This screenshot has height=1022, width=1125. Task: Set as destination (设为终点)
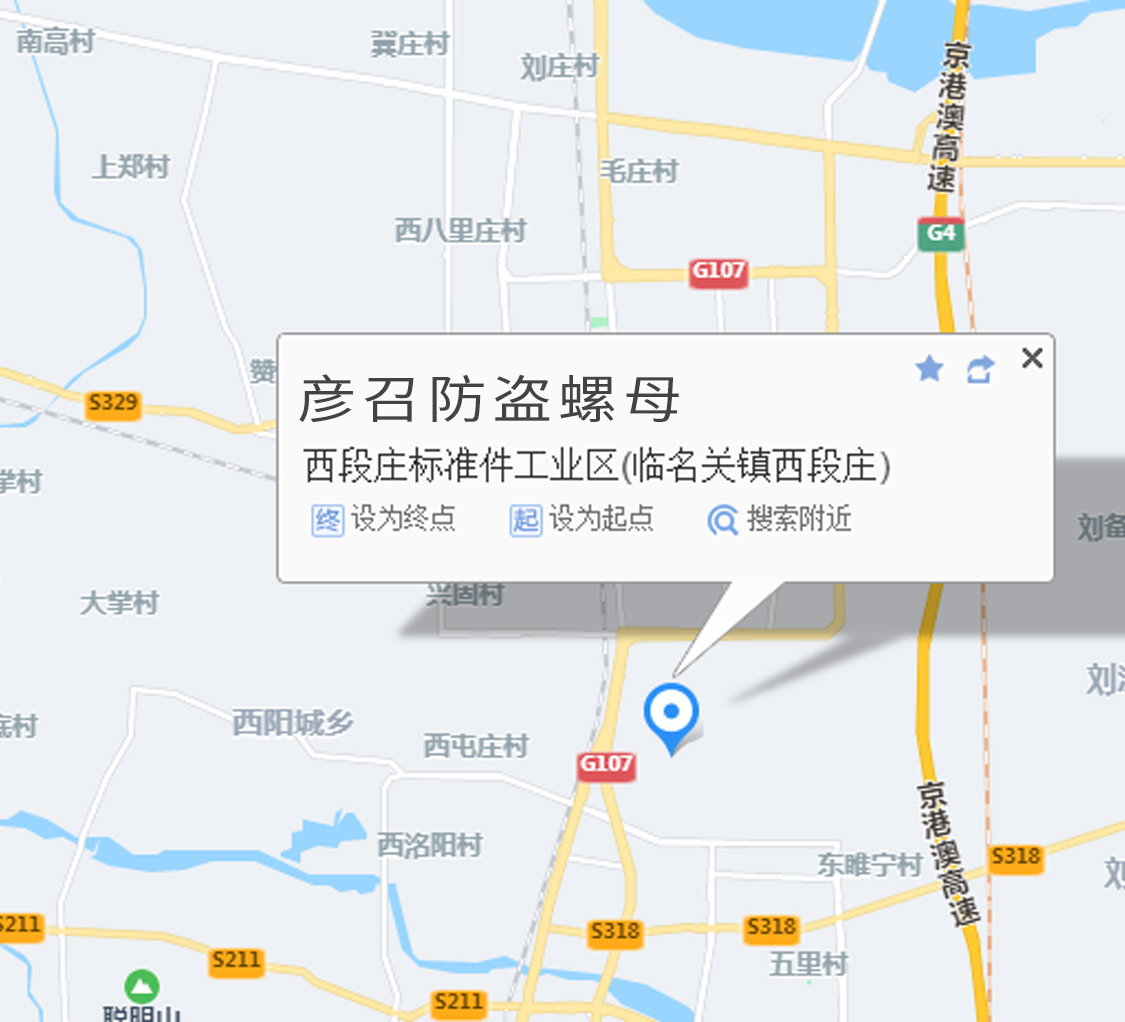384,519
